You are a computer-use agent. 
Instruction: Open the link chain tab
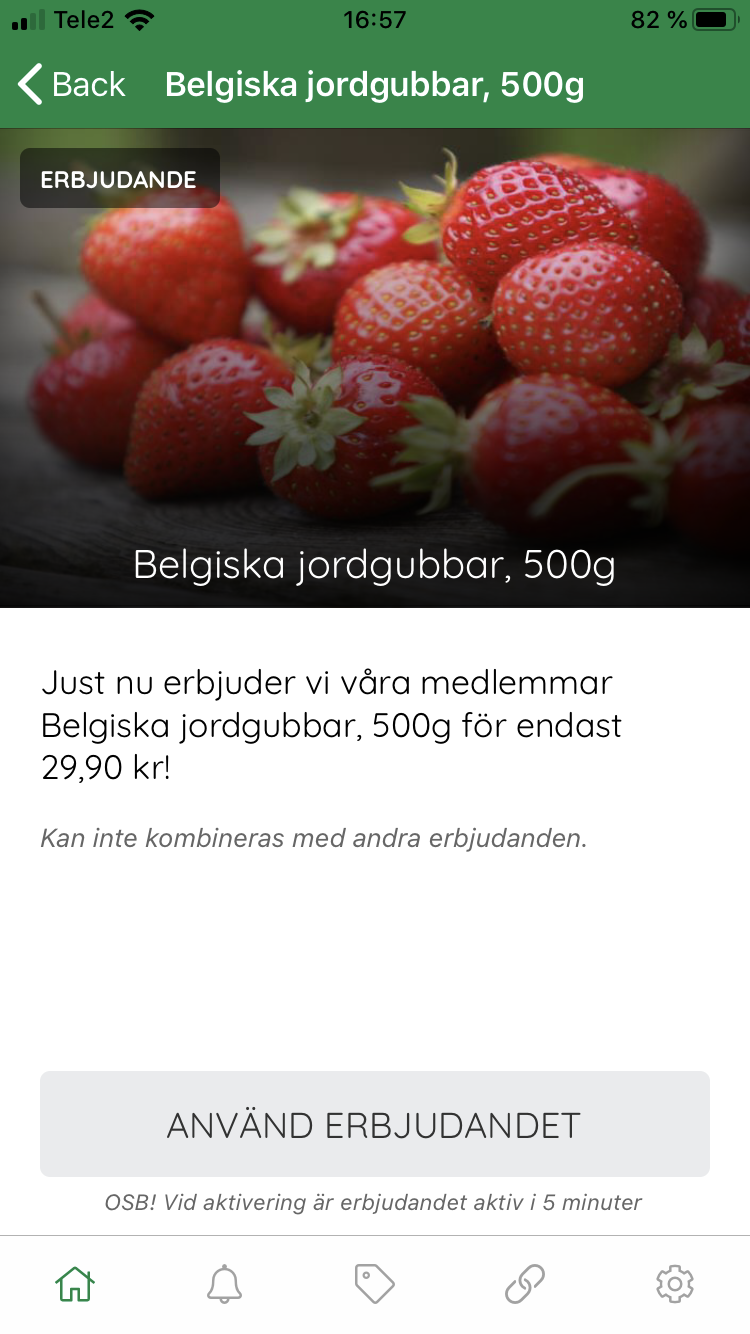525,1283
